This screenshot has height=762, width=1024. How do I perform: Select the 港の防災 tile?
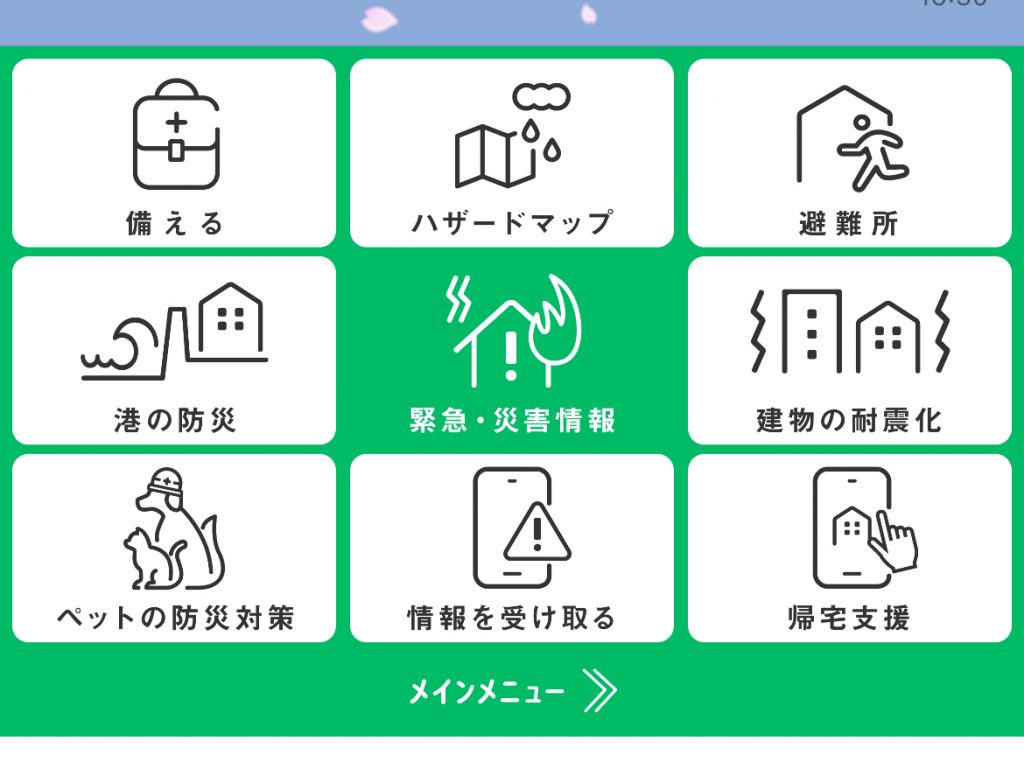[x=174, y=350]
